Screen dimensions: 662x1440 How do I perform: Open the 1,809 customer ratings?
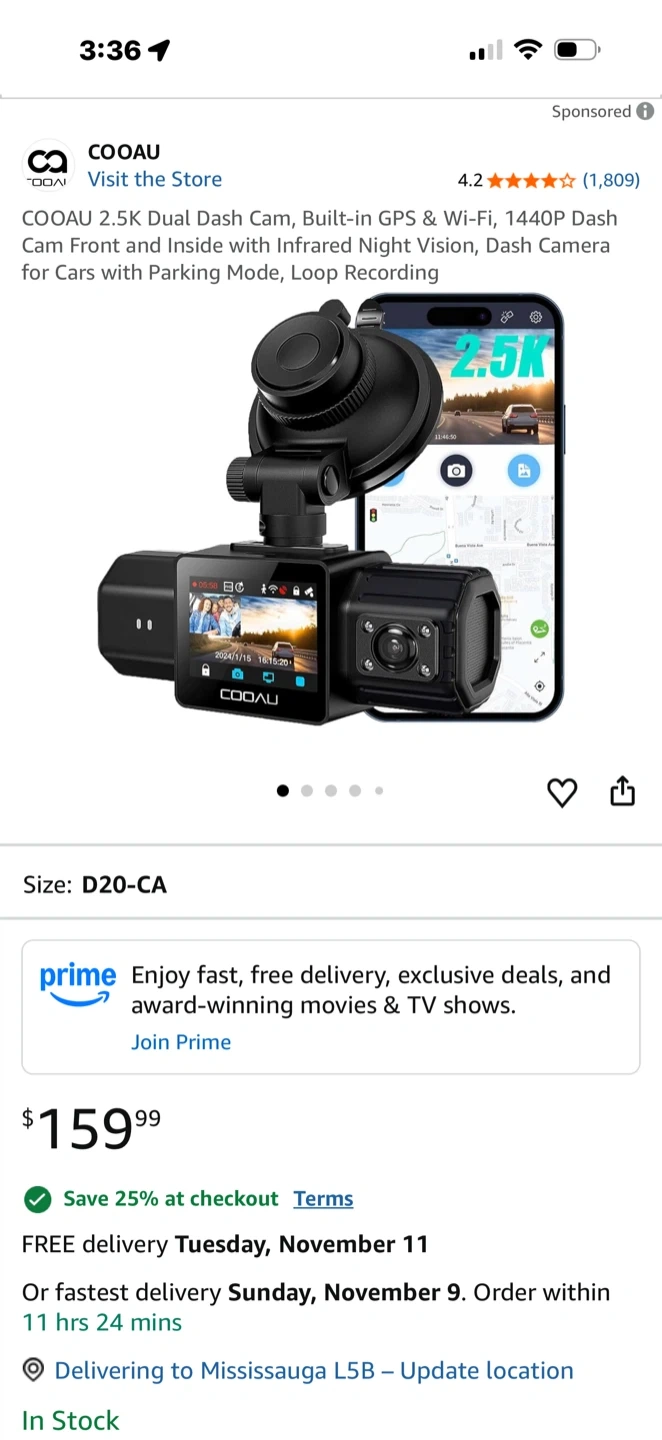(x=610, y=180)
